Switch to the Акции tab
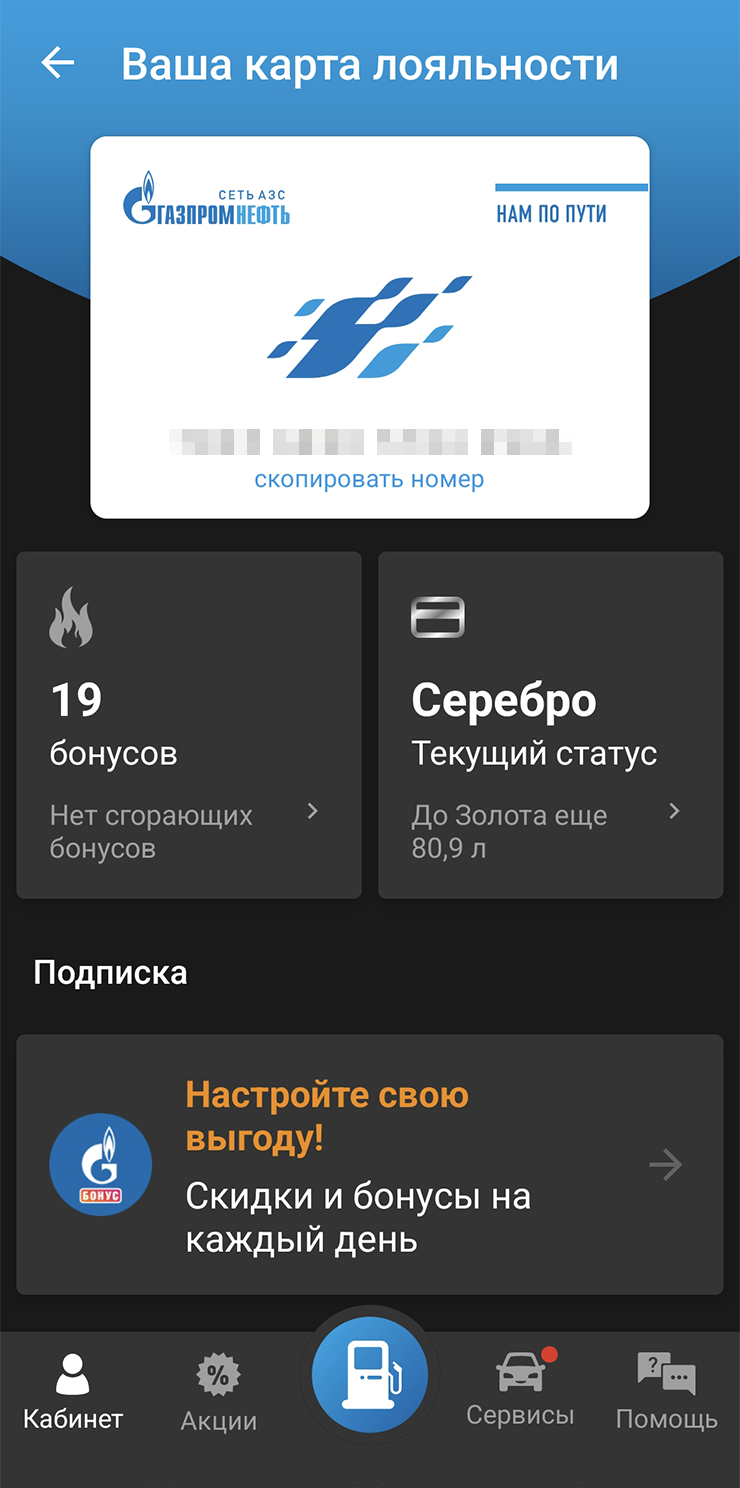This screenshot has height=1488, width=740. [218, 1392]
